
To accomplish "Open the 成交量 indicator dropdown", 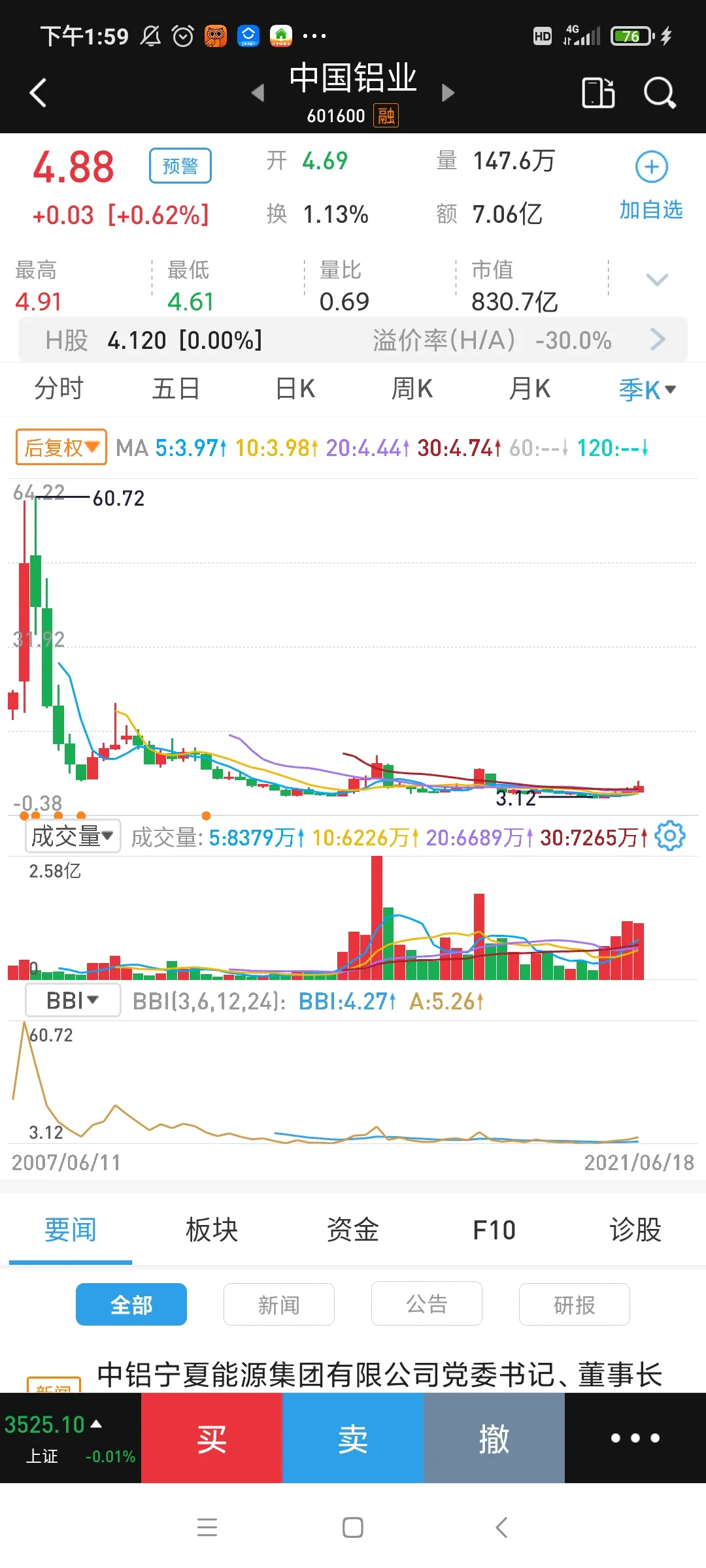I will click(73, 836).
